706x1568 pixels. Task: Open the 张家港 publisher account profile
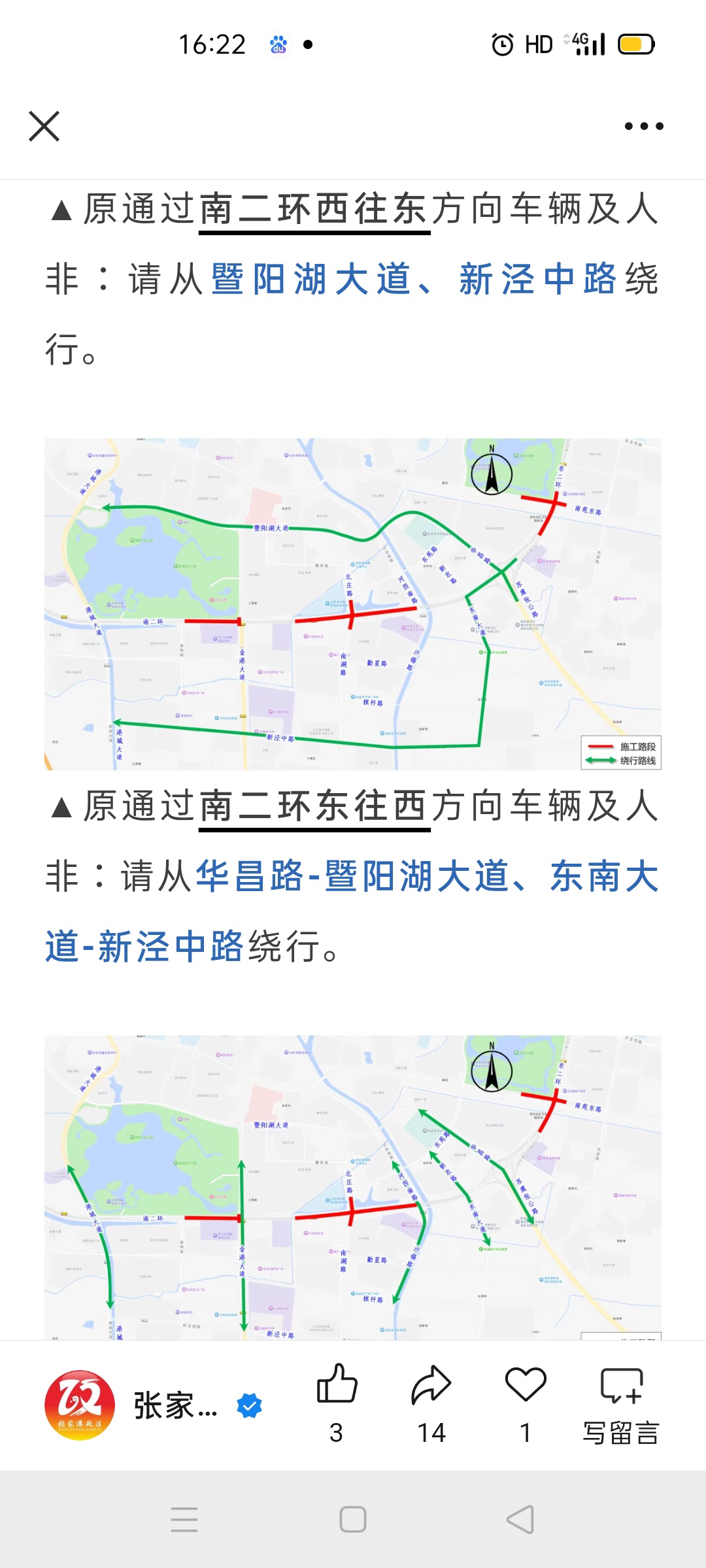[x=80, y=1405]
